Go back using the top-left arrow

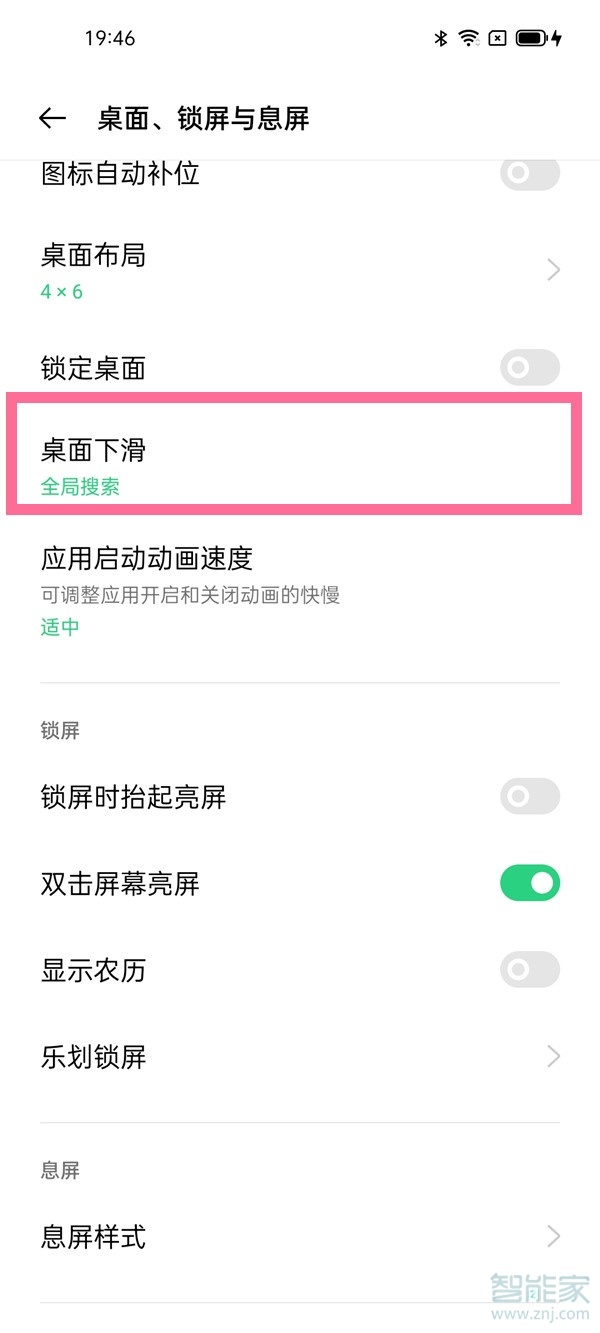coord(52,119)
